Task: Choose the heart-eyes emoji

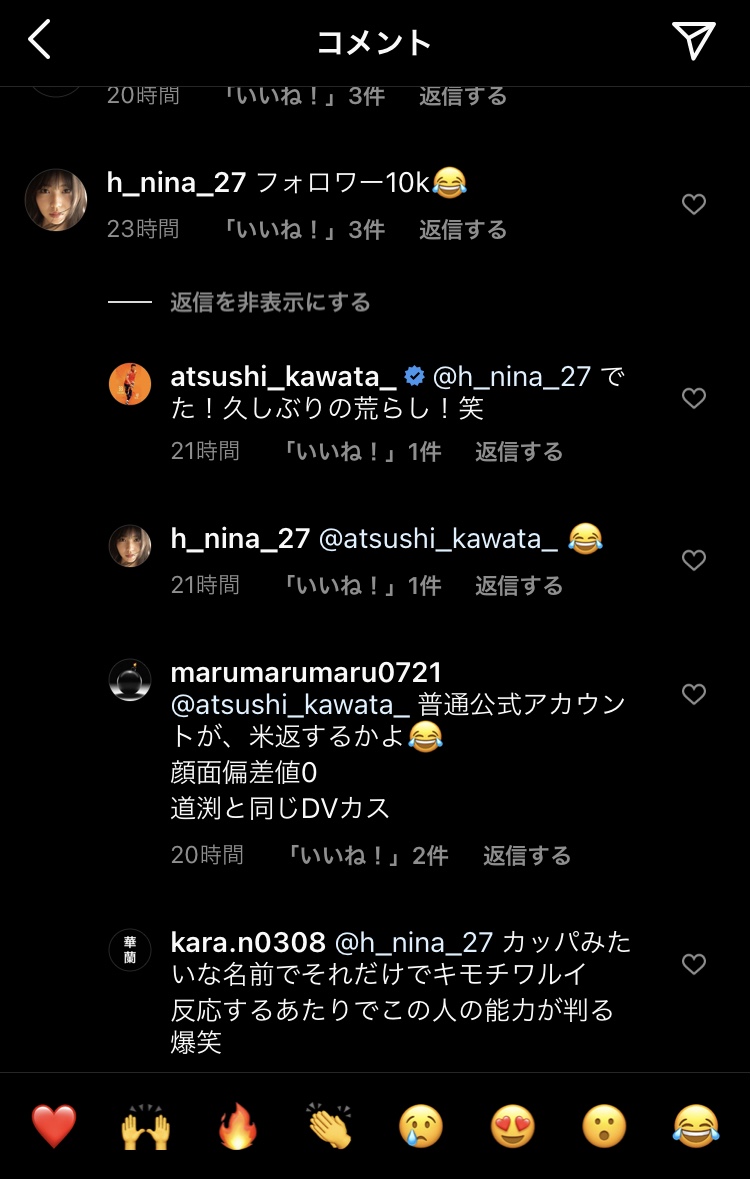Action: [x=512, y=1127]
